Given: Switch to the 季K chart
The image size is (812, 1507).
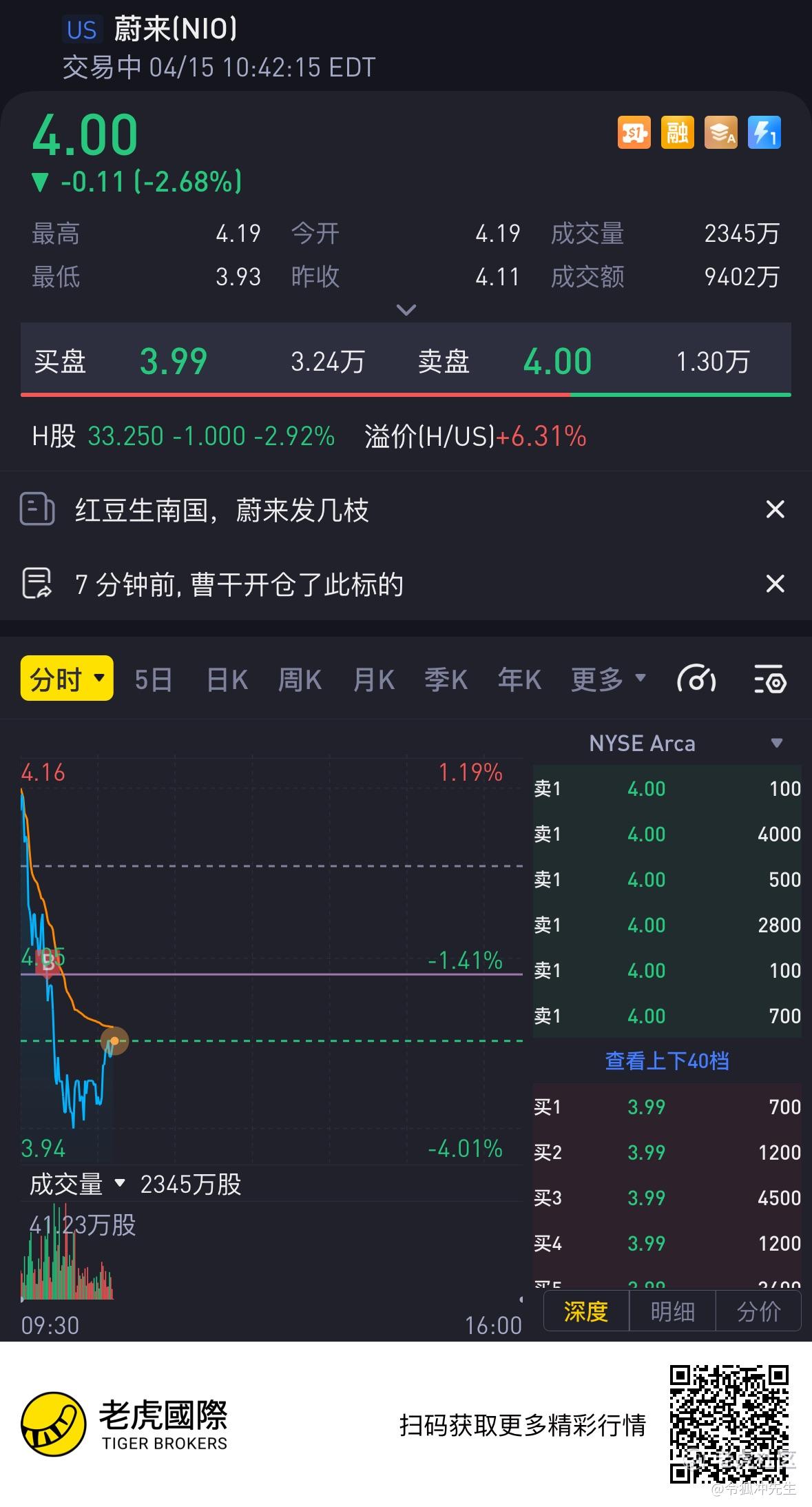Looking at the screenshot, I should pyautogui.click(x=446, y=680).
